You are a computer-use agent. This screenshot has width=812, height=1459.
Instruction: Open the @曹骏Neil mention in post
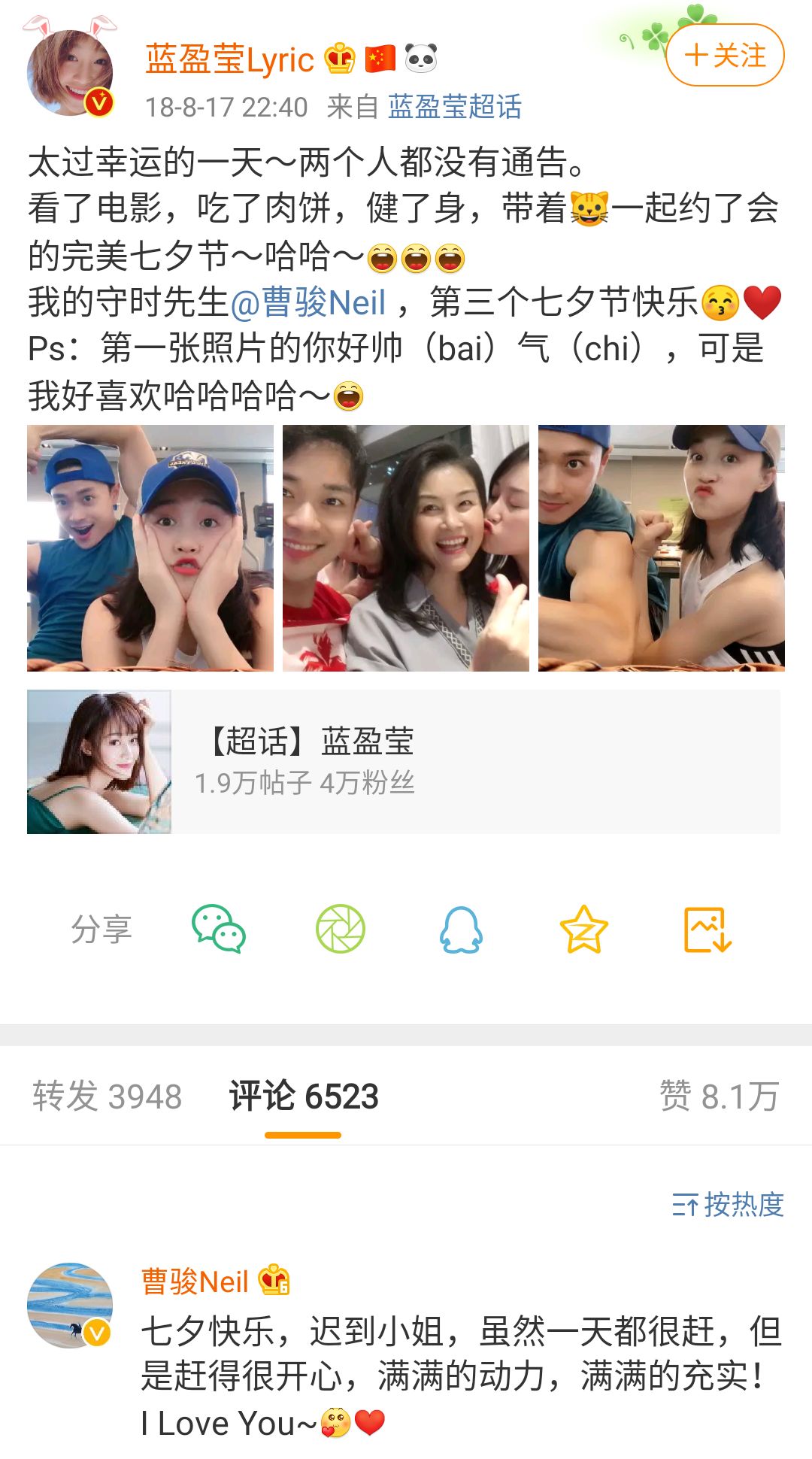(x=308, y=302)
